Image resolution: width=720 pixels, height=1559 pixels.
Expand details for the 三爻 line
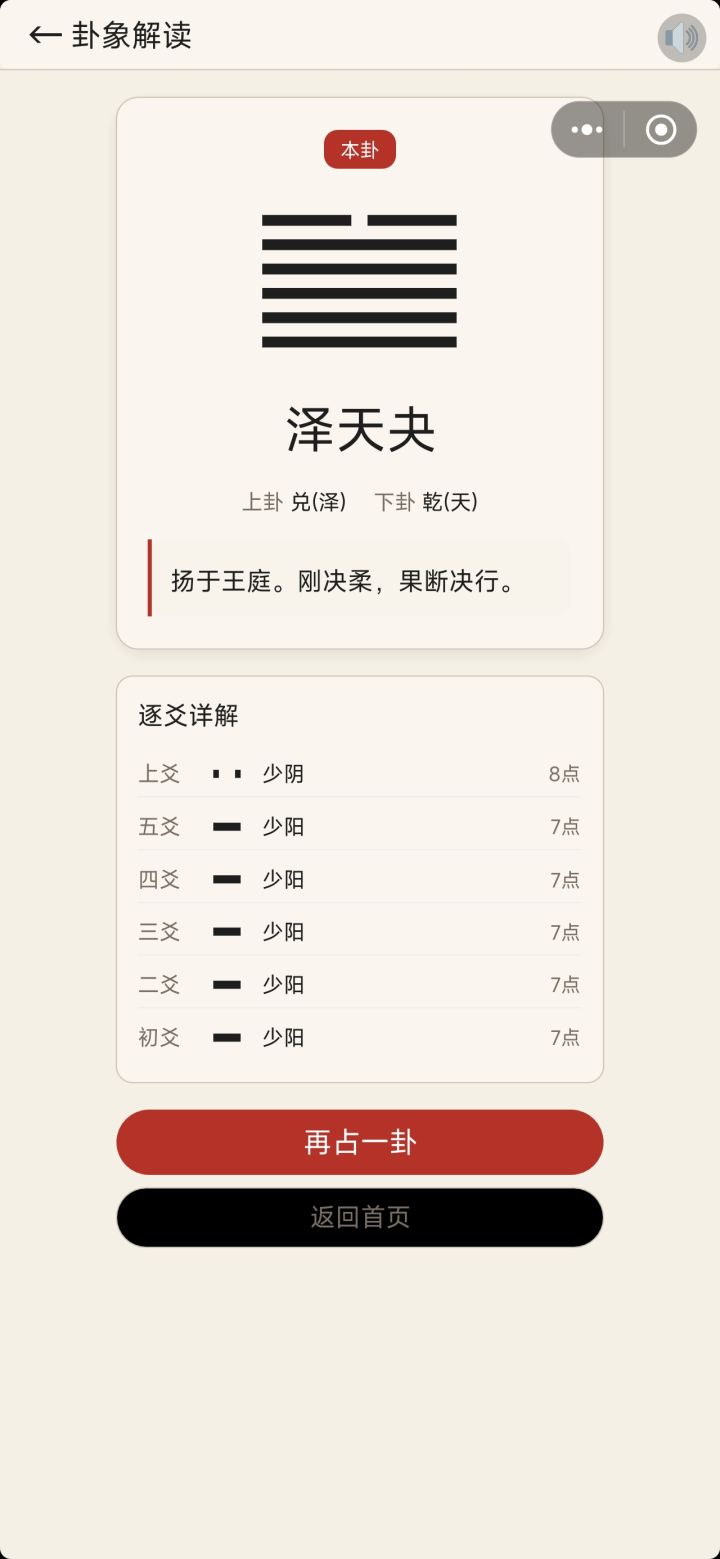359,931
